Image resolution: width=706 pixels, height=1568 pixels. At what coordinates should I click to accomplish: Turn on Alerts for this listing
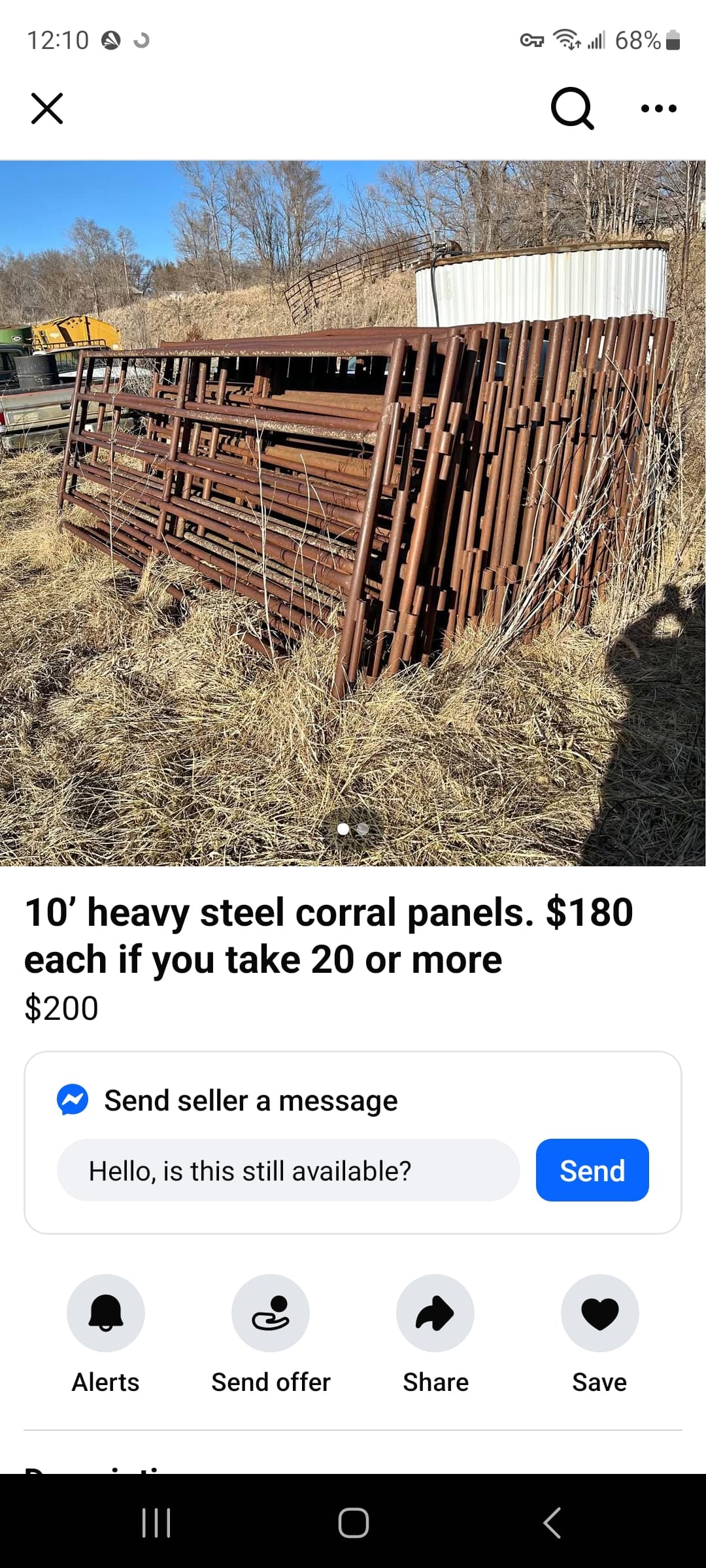106,1313
